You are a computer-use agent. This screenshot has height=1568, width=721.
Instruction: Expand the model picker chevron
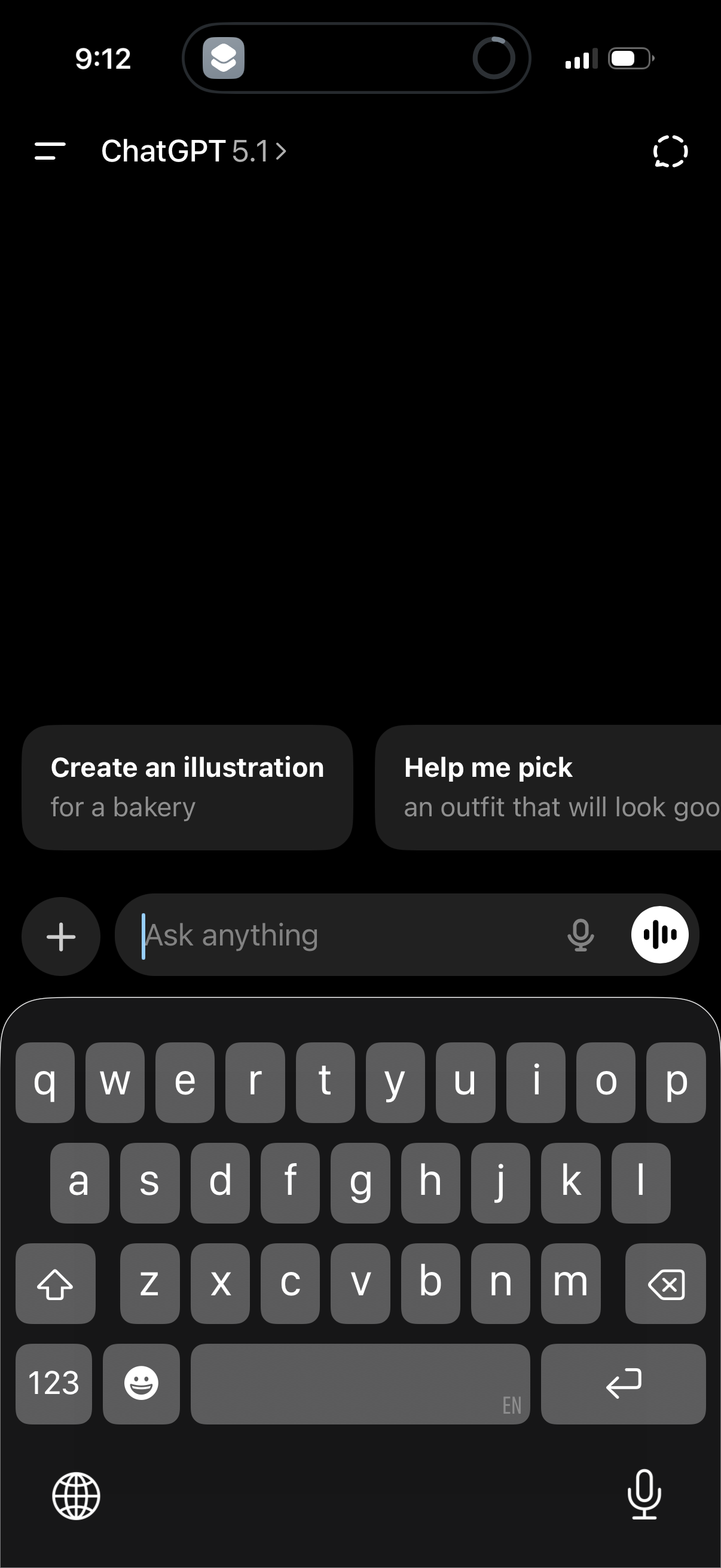281,151
